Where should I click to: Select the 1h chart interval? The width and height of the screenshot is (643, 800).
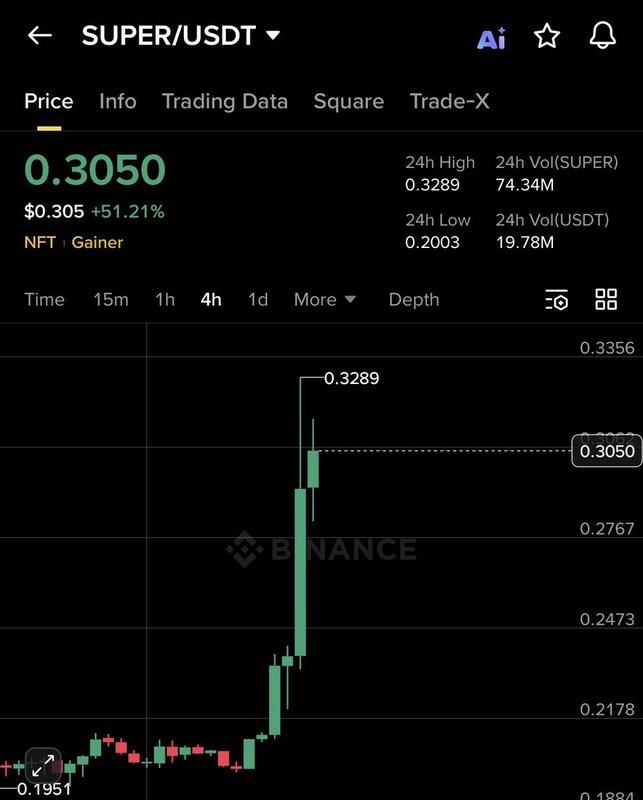pos(165,299)
